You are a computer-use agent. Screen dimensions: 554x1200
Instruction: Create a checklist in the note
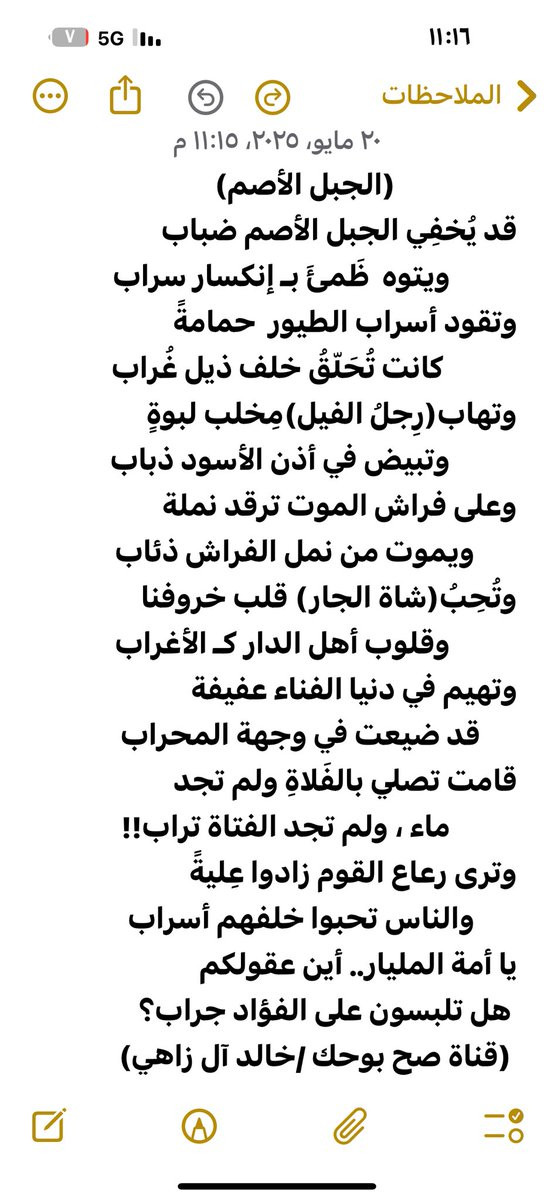(x=502, y=1128)
